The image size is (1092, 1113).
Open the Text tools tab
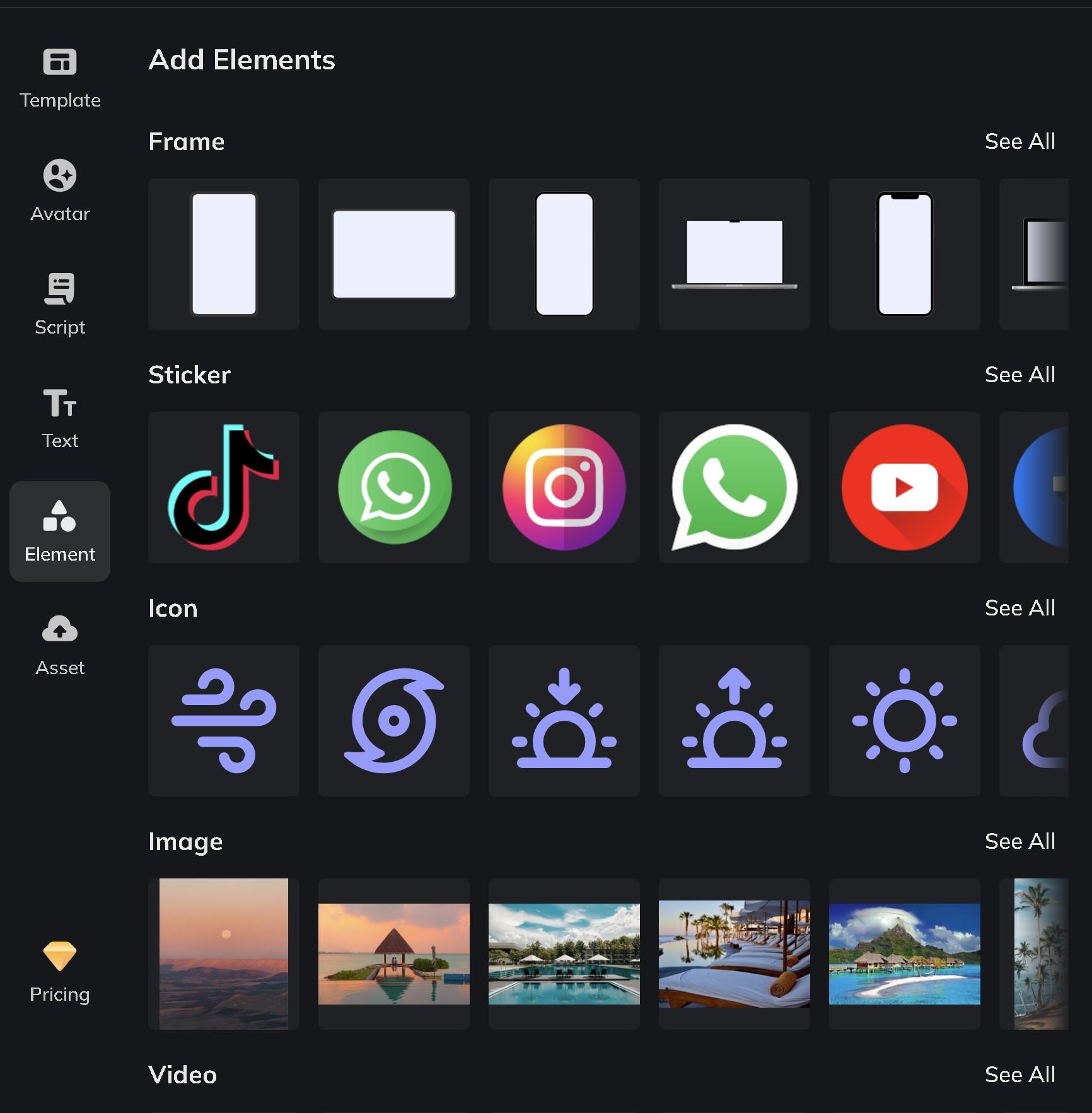pos(60,418)
